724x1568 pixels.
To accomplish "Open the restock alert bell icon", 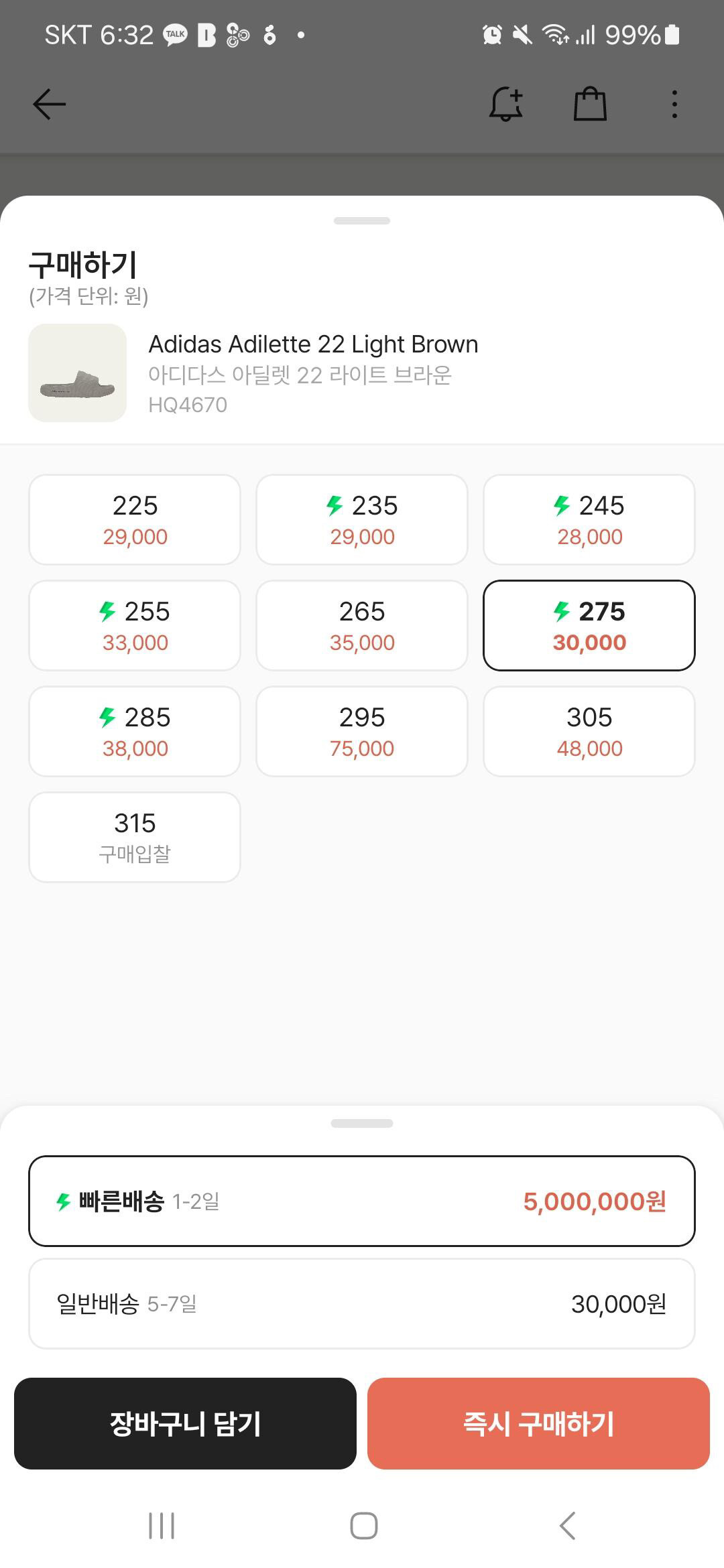I will click(x=506, y=105).
